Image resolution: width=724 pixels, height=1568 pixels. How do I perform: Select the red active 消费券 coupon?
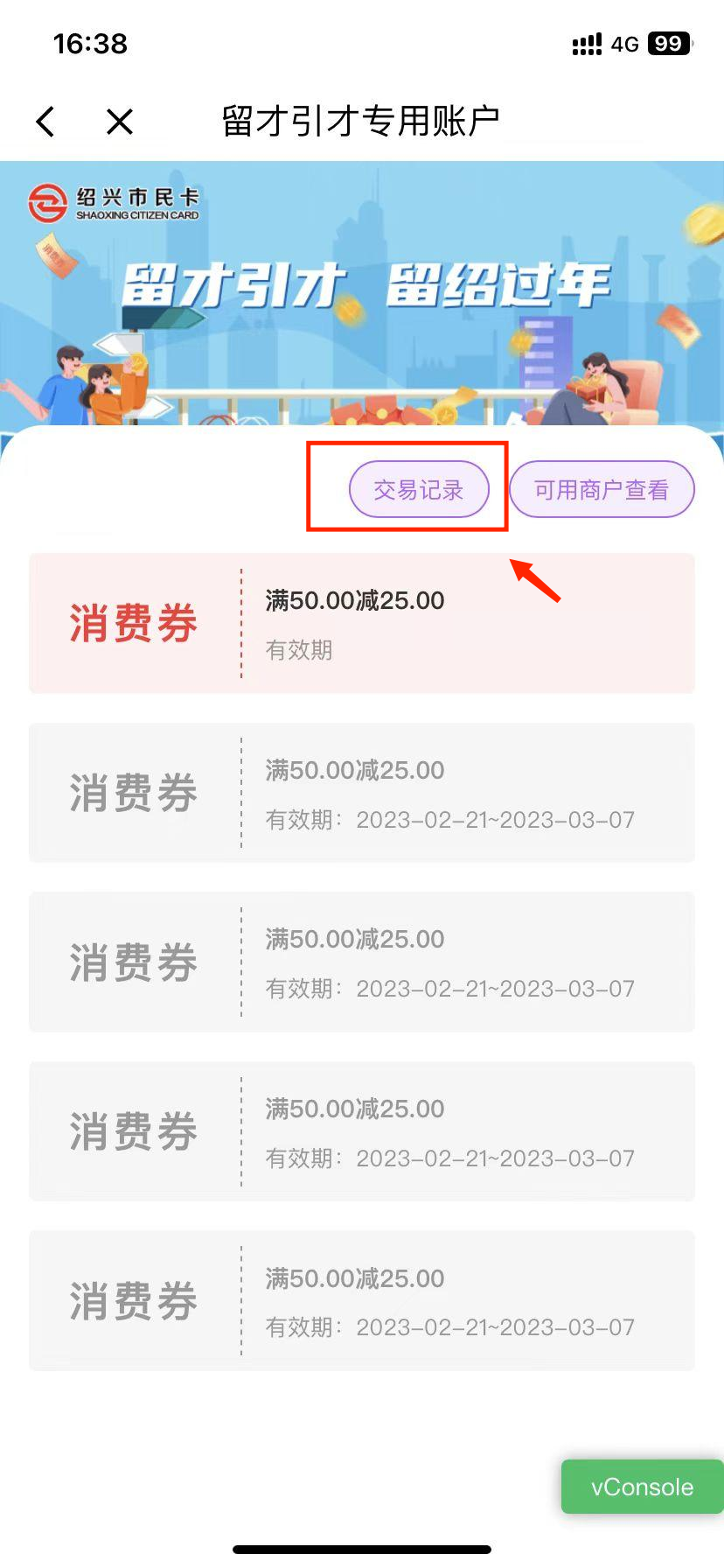[362, 623]
